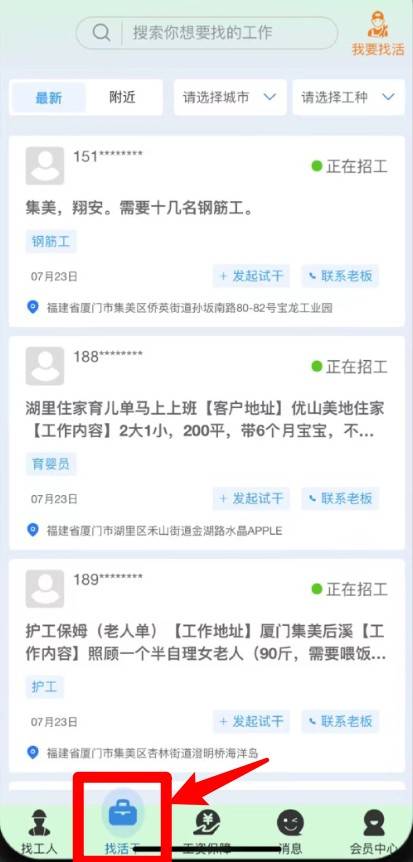Open the 钢筋工 job post from 151********
This screenshot has width=413, height=862.
coord(206,231)
